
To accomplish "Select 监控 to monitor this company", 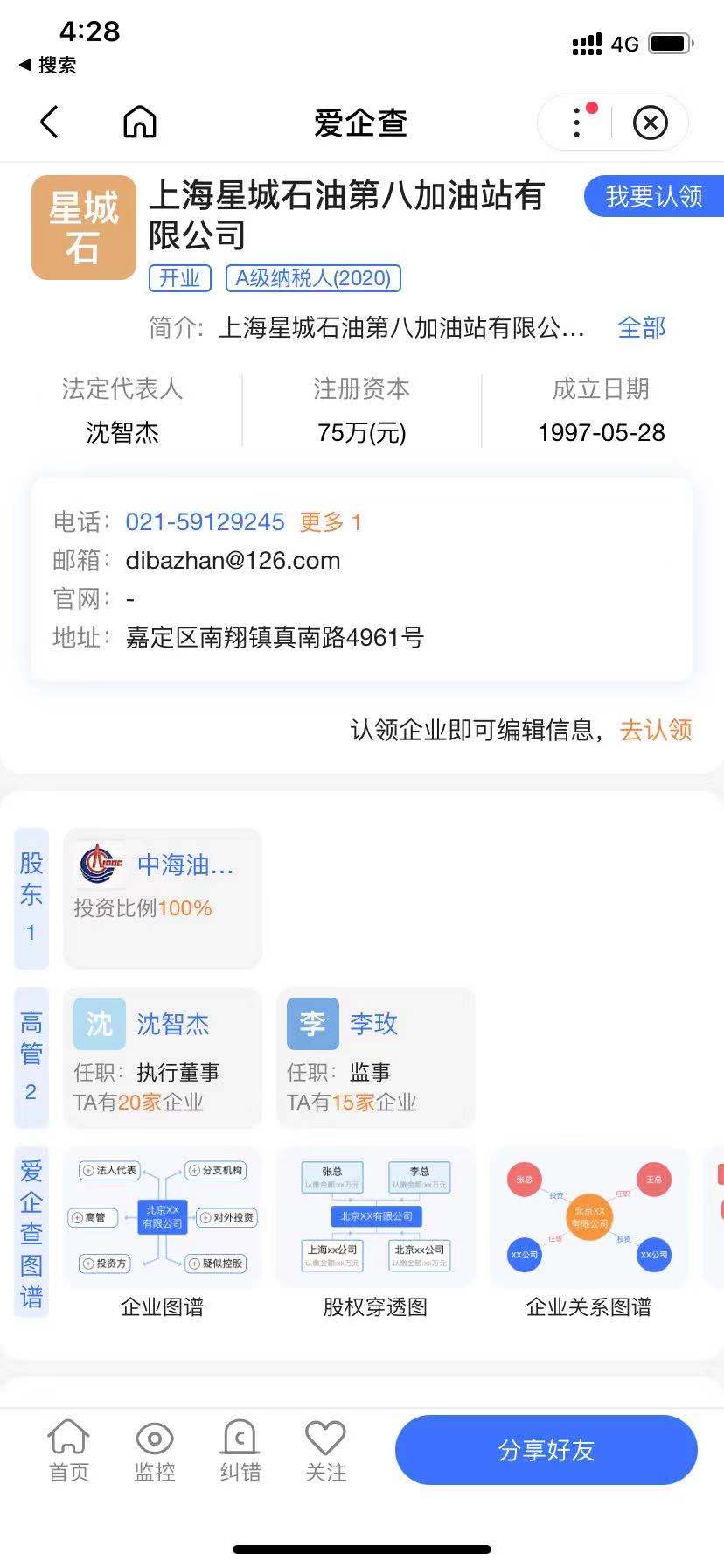I will tap(155, 1451).
